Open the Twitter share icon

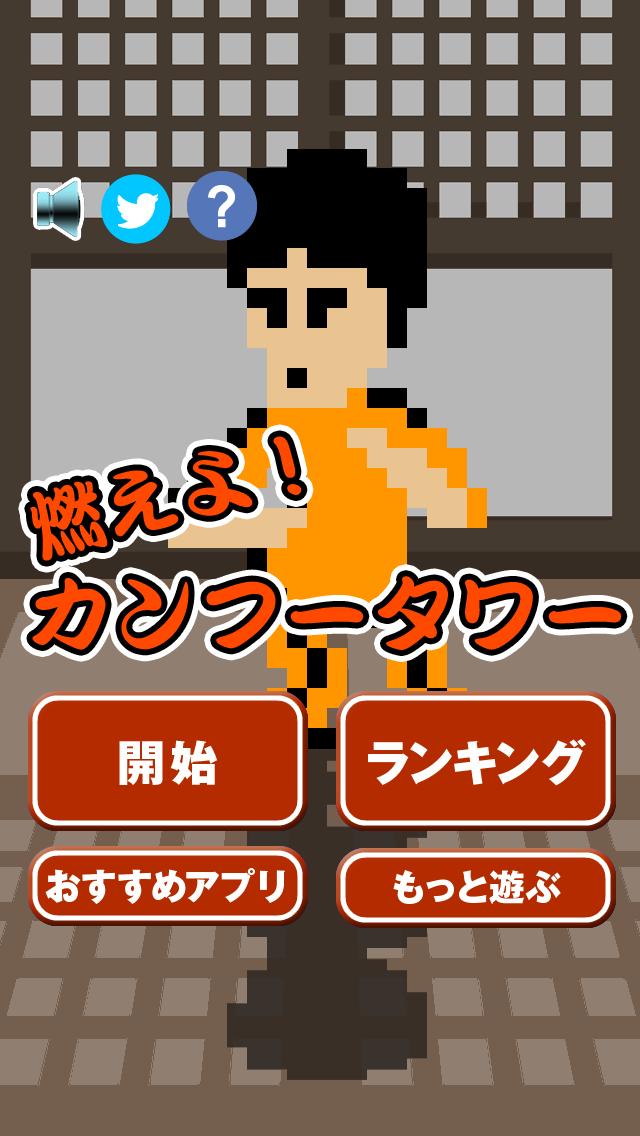coord(136,208)
